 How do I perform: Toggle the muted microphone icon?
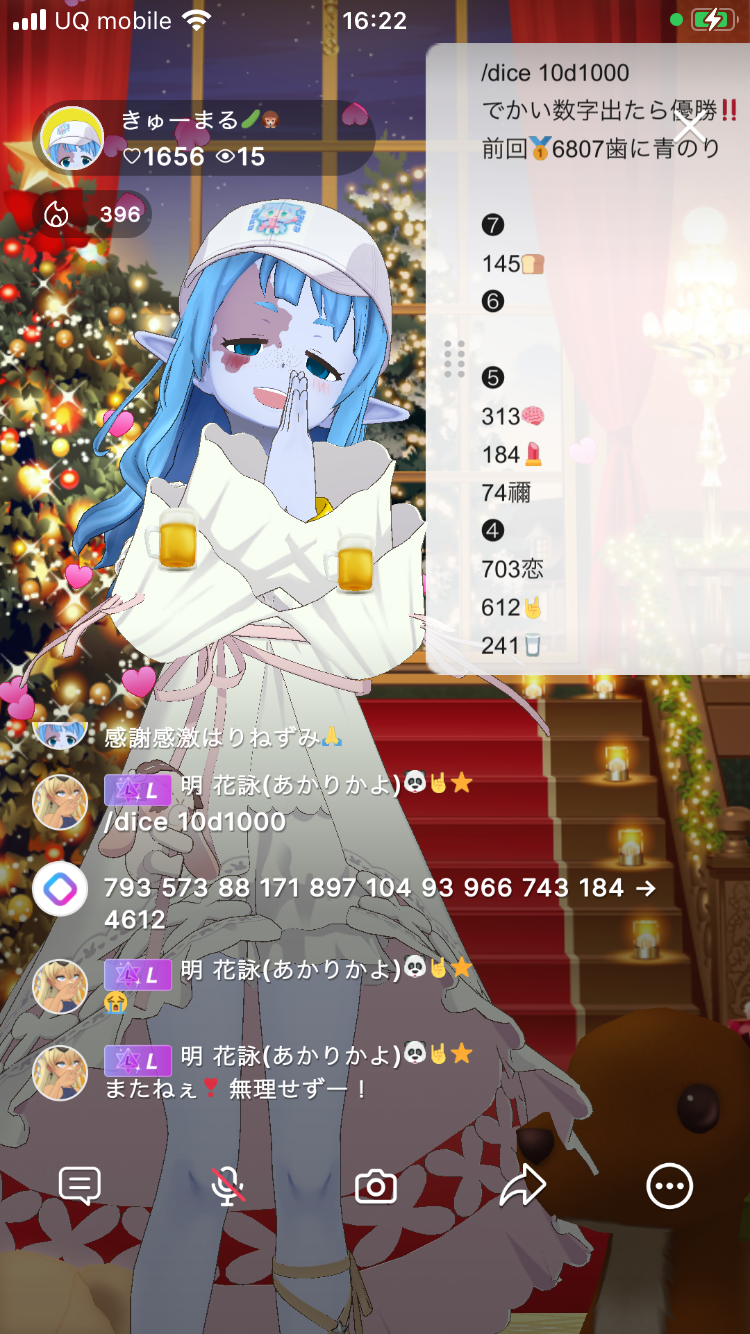click(x=228, y=1186)
